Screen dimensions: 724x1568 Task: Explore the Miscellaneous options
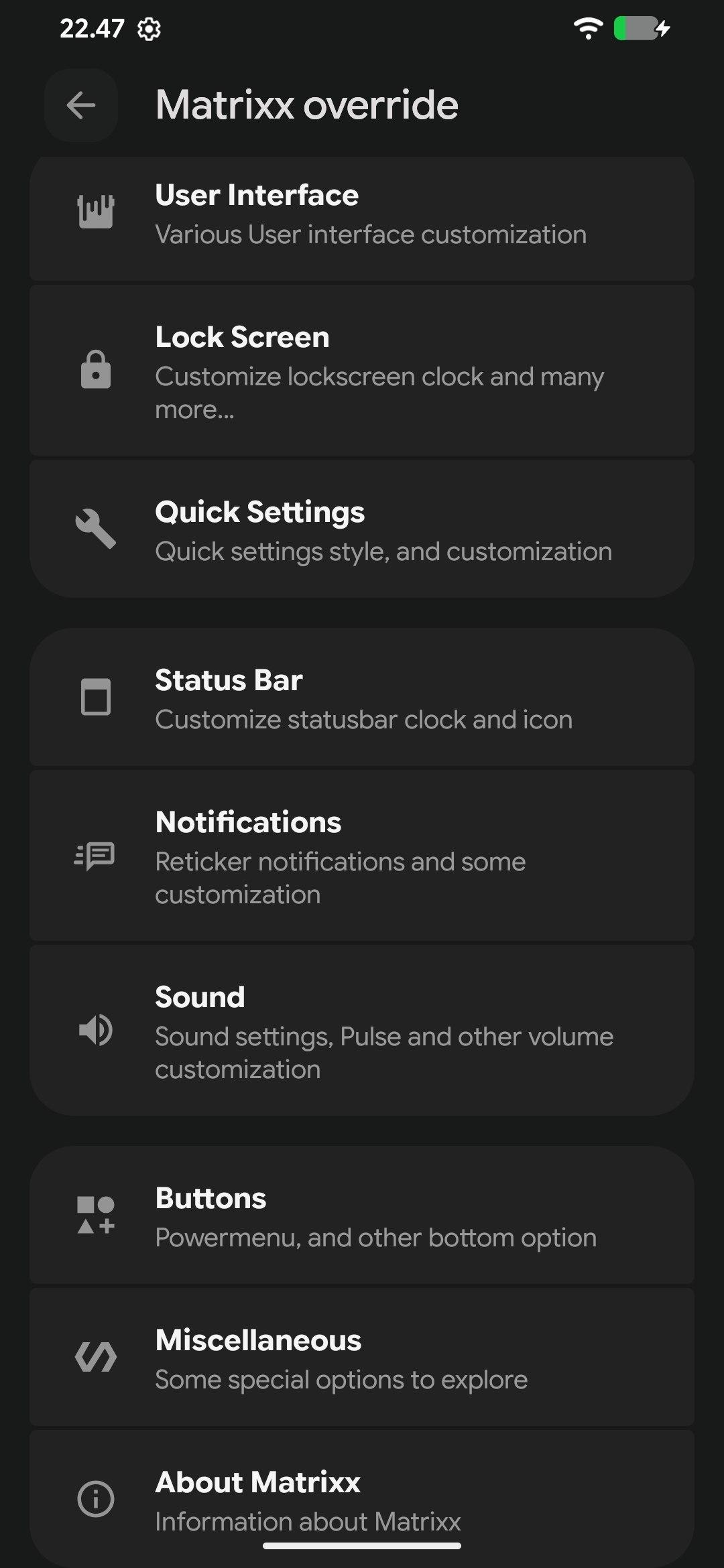coord(362,1357)
